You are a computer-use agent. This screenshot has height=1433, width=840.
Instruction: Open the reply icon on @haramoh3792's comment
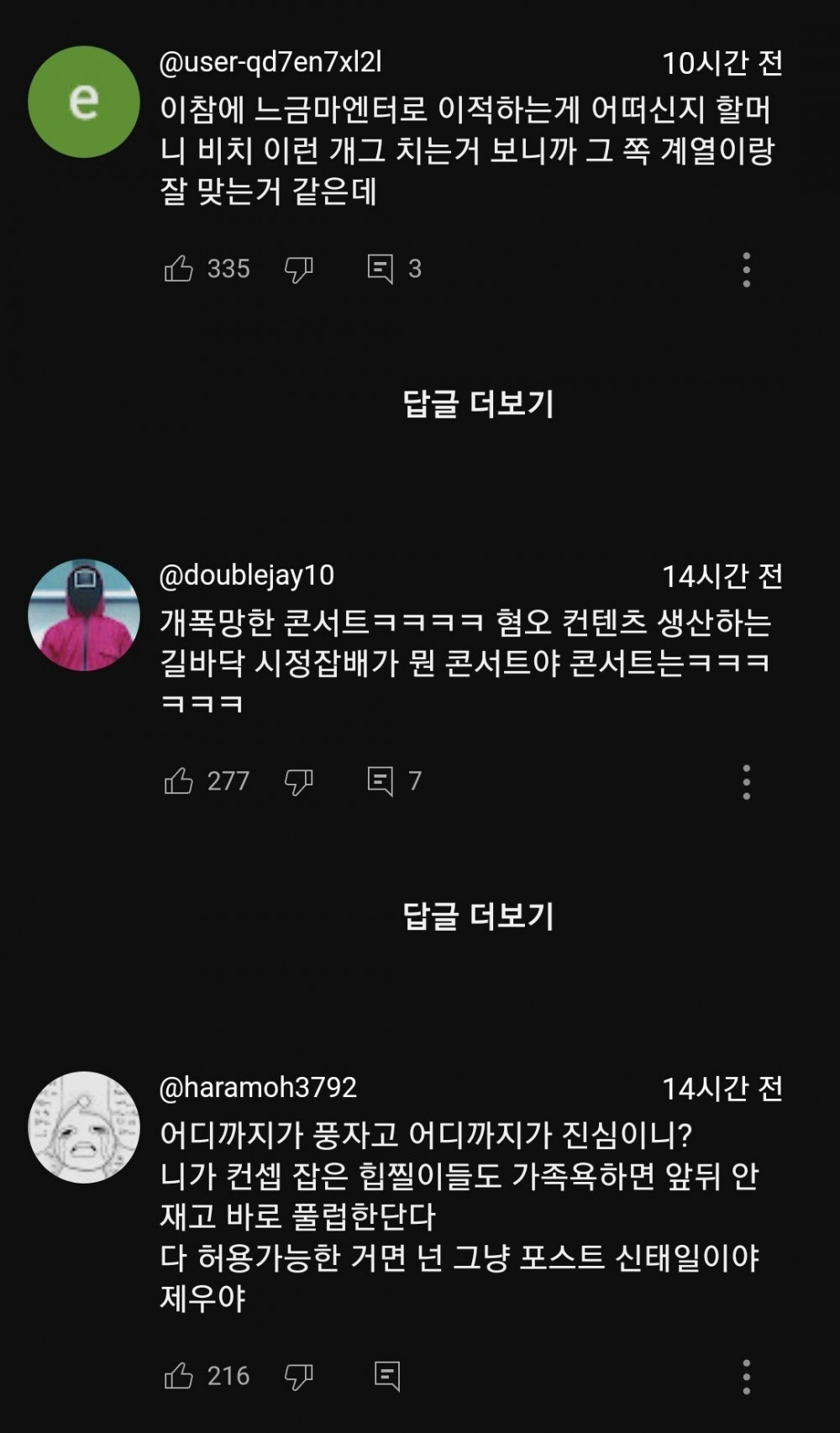[386, 1375]
